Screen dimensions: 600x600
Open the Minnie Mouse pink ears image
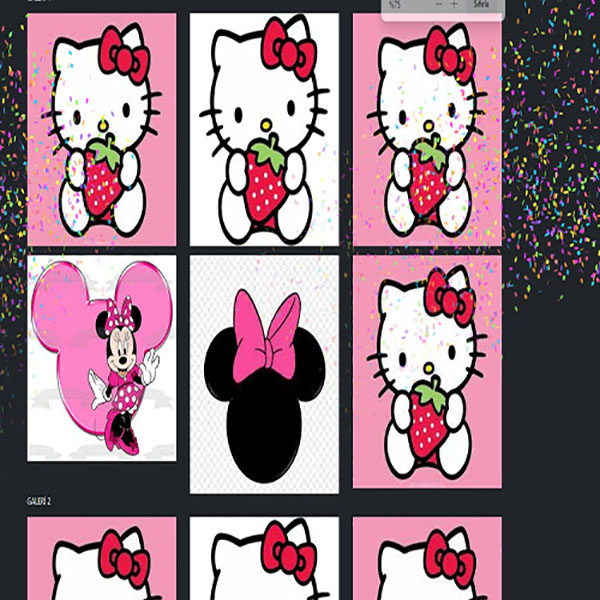click(x=102, y=358)
